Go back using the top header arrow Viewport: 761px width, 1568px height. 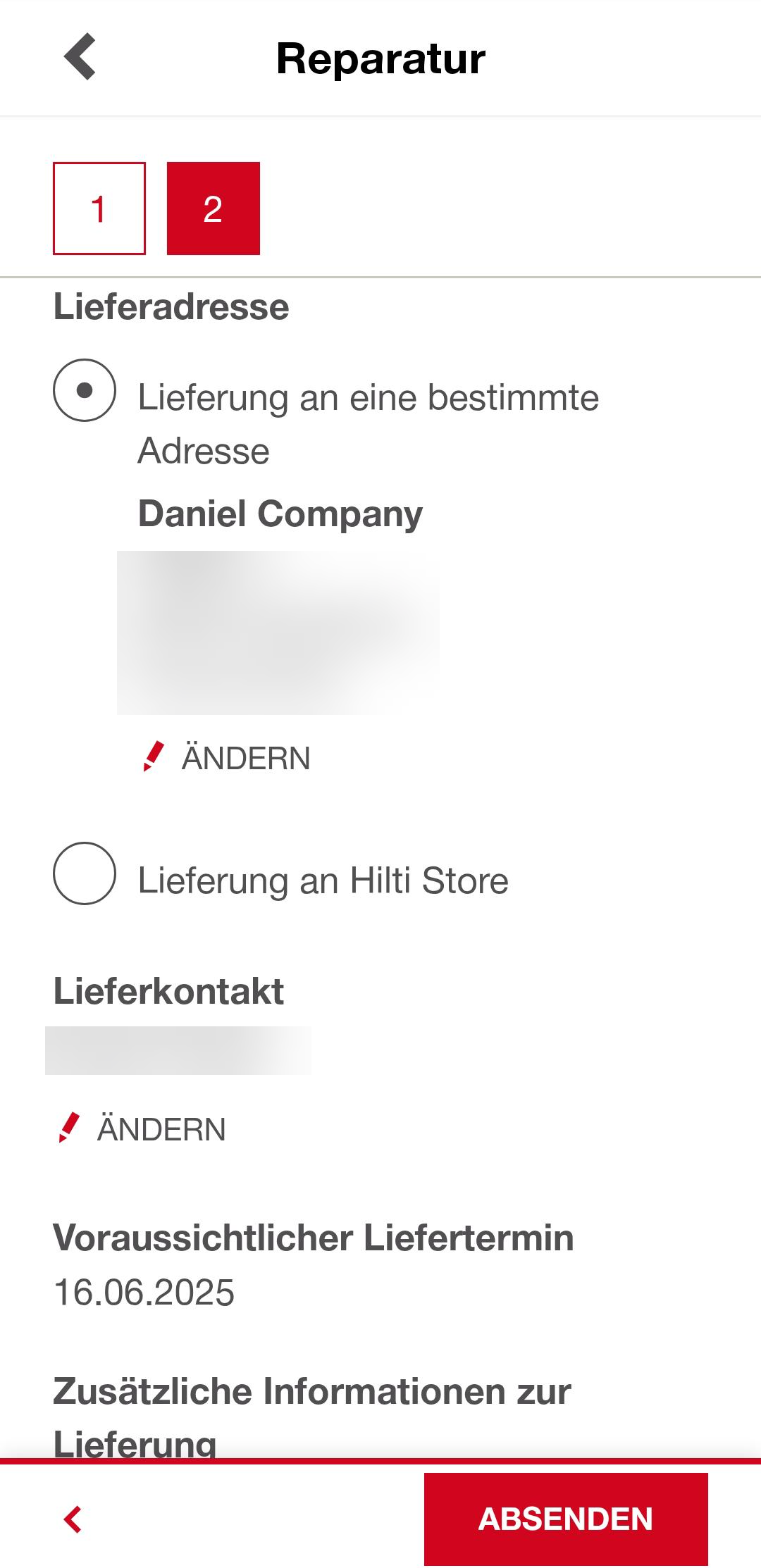tap(80, 57)
